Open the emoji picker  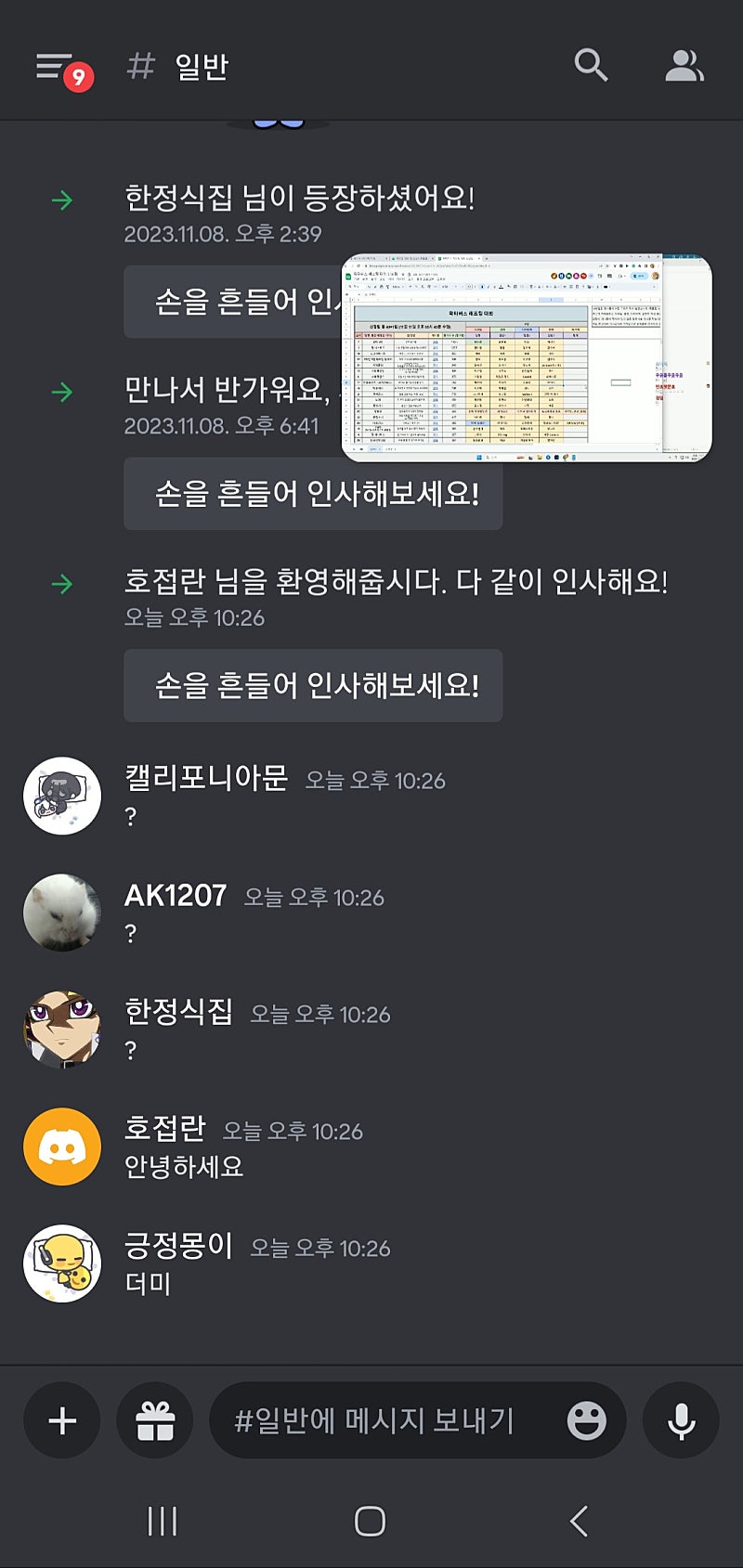pos(586,1420)
